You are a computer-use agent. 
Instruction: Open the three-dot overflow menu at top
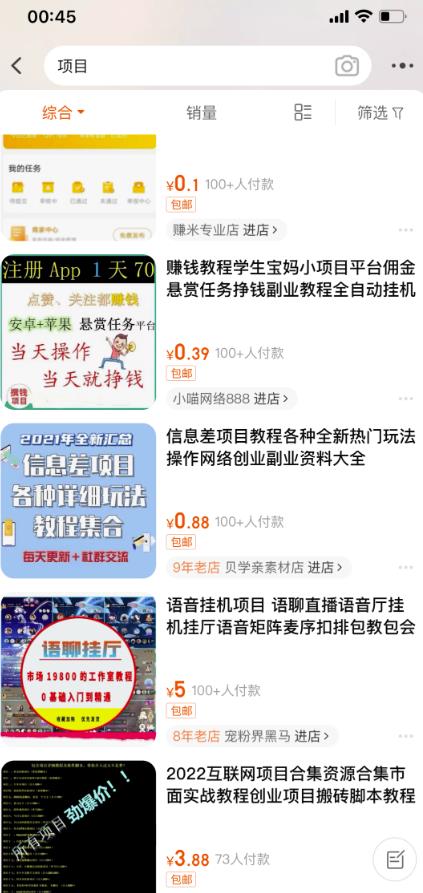point(403,66)
